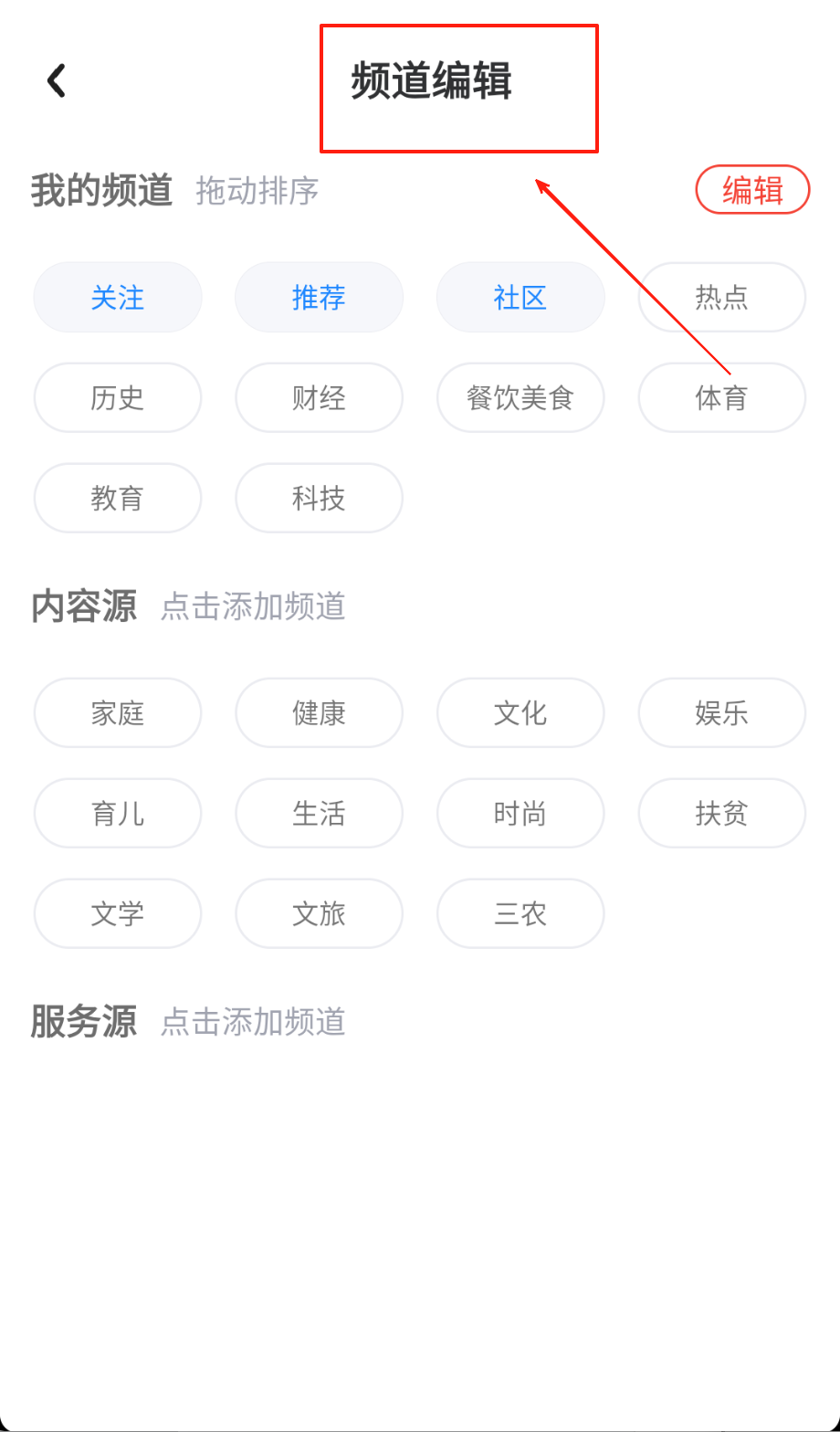Add the 健康 channel

click(x=319, y=713)
